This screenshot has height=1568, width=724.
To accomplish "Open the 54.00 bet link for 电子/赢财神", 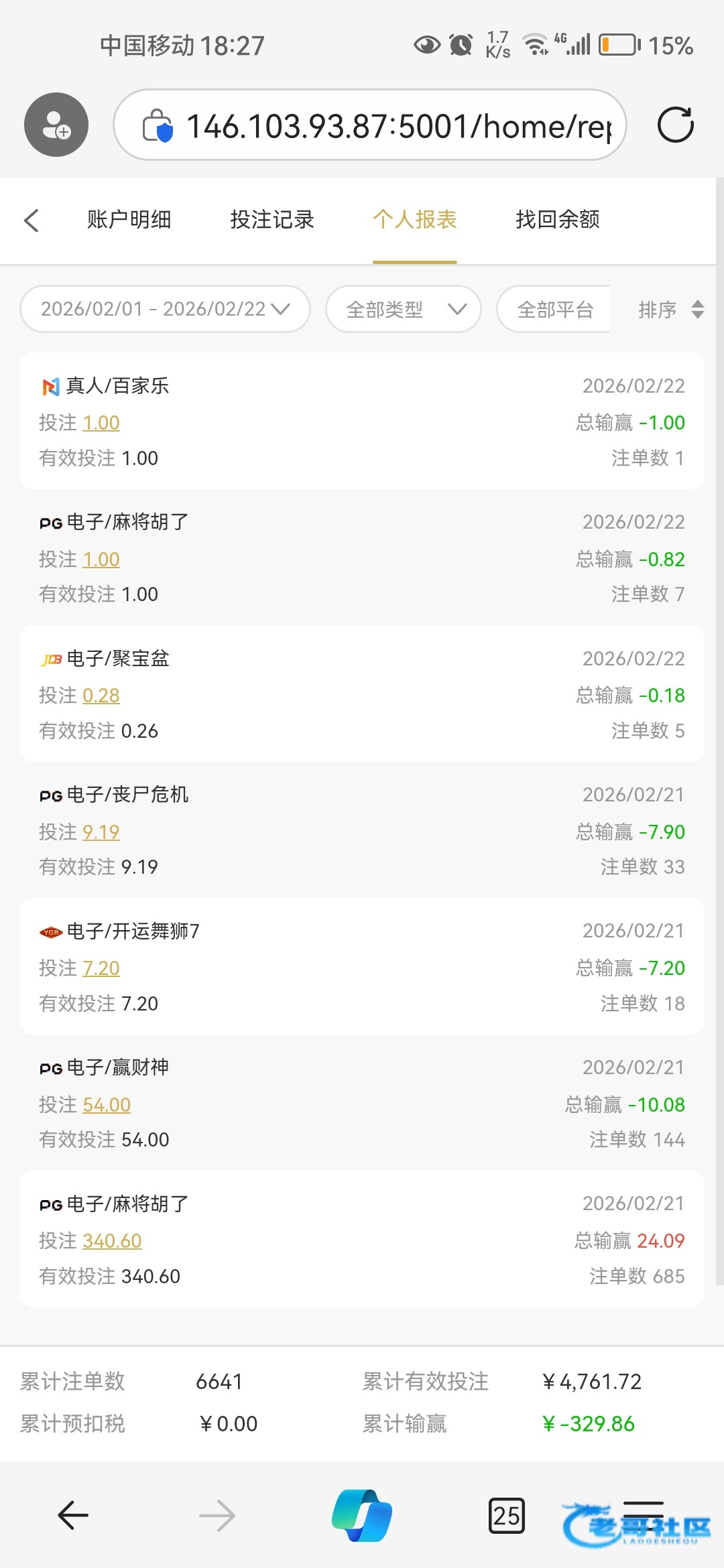I will [x=107, y=1105].
